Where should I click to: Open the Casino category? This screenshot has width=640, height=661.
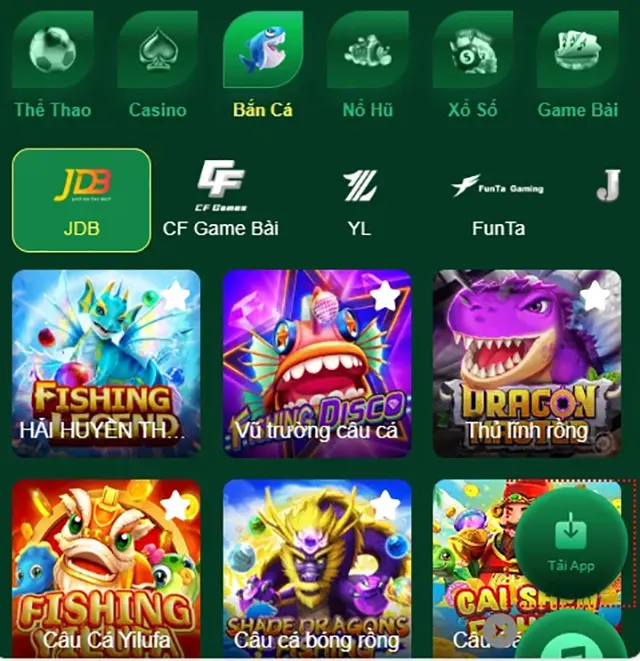click(x=157, y=65)
